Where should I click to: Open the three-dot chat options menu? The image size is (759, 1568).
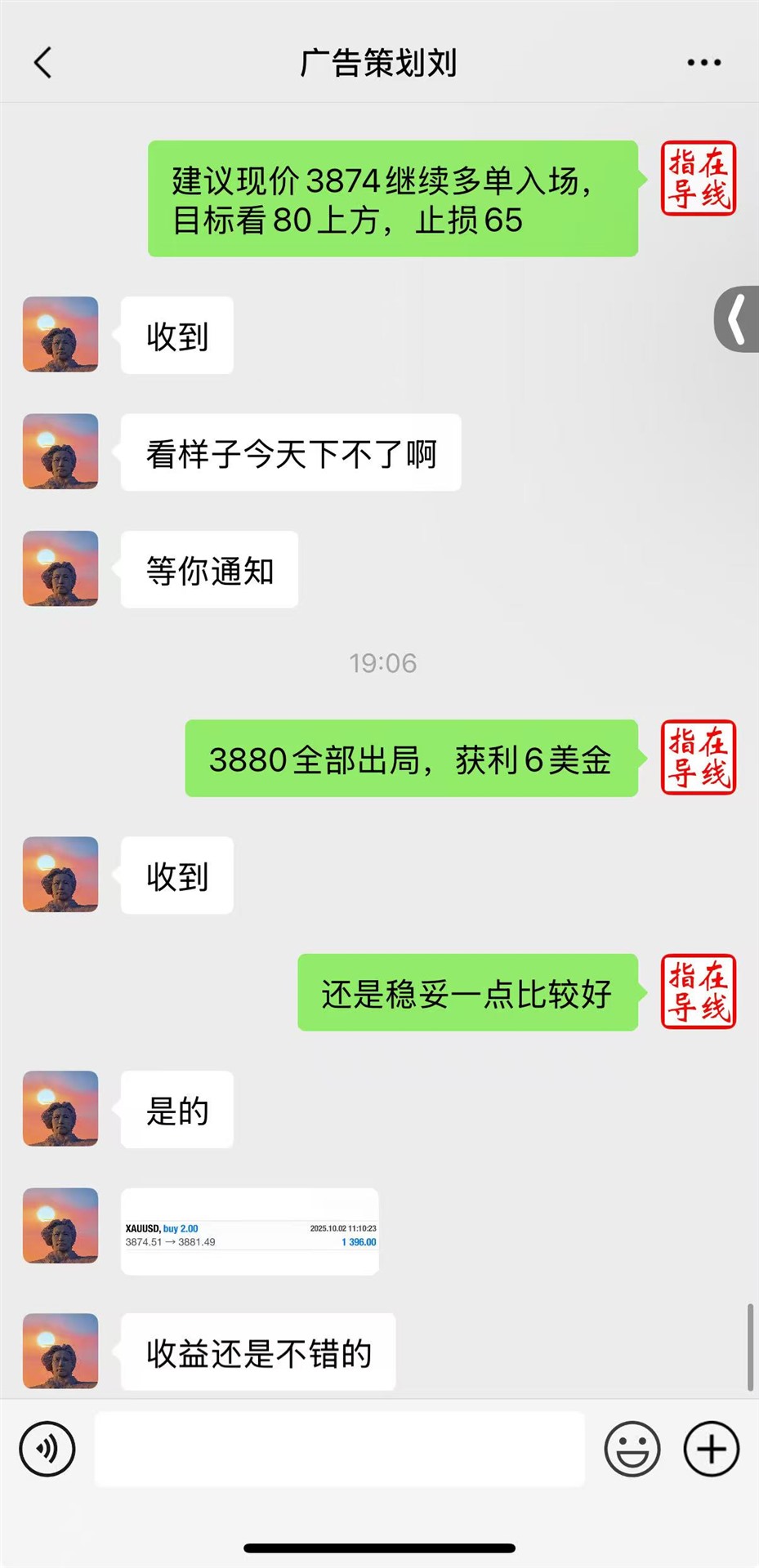pos(703,63)
